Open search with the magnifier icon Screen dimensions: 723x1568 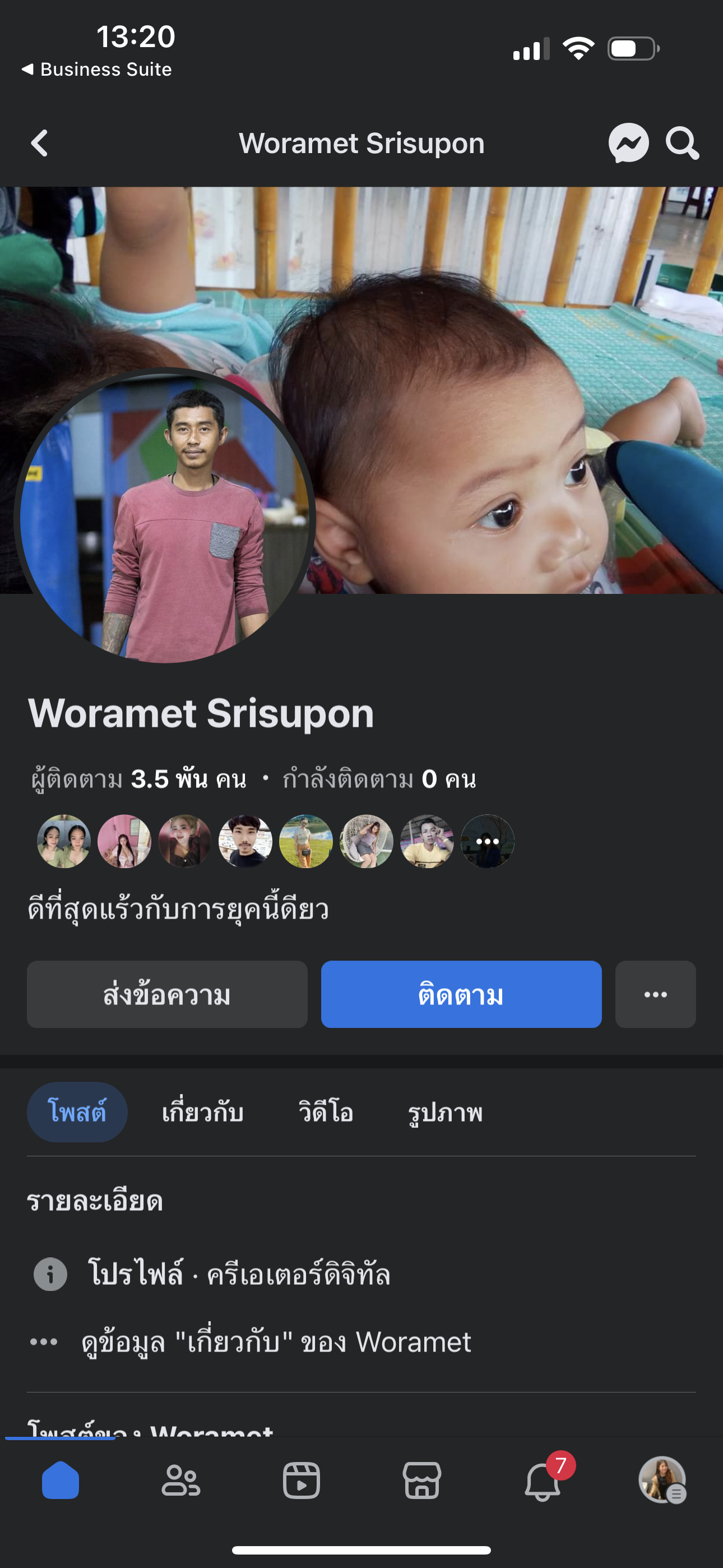pos(682,144)
